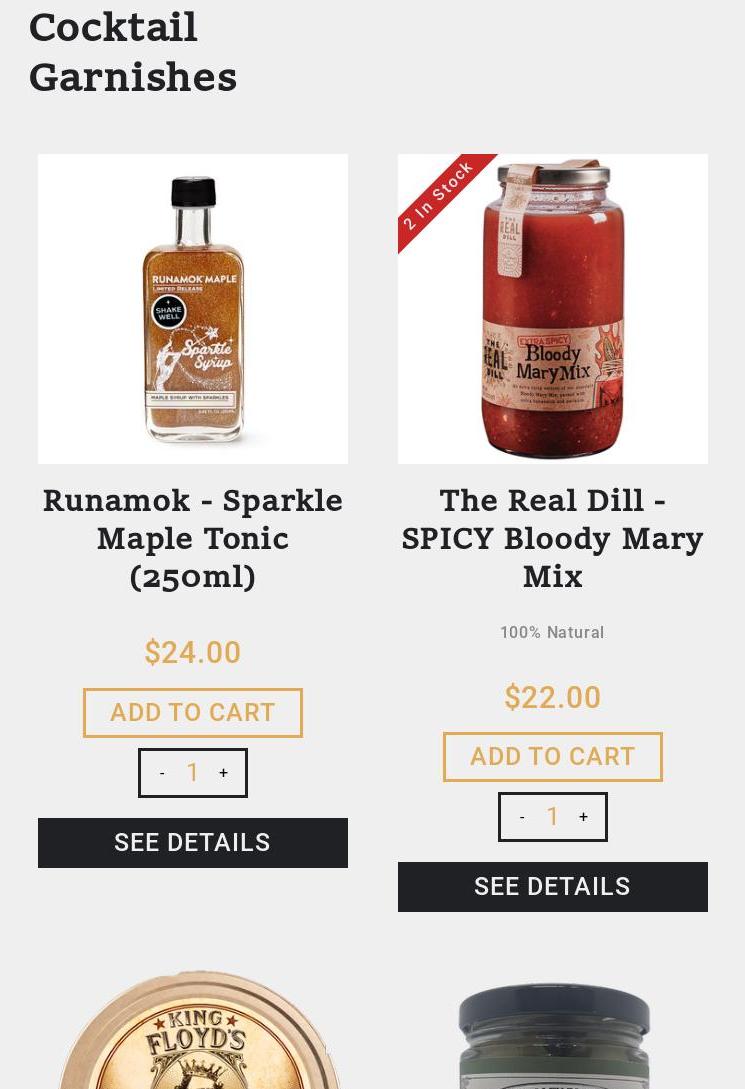Decrease quantity of SPICY Bloody Mary Mix
745x1089 pixels.
tap(522, 817)
